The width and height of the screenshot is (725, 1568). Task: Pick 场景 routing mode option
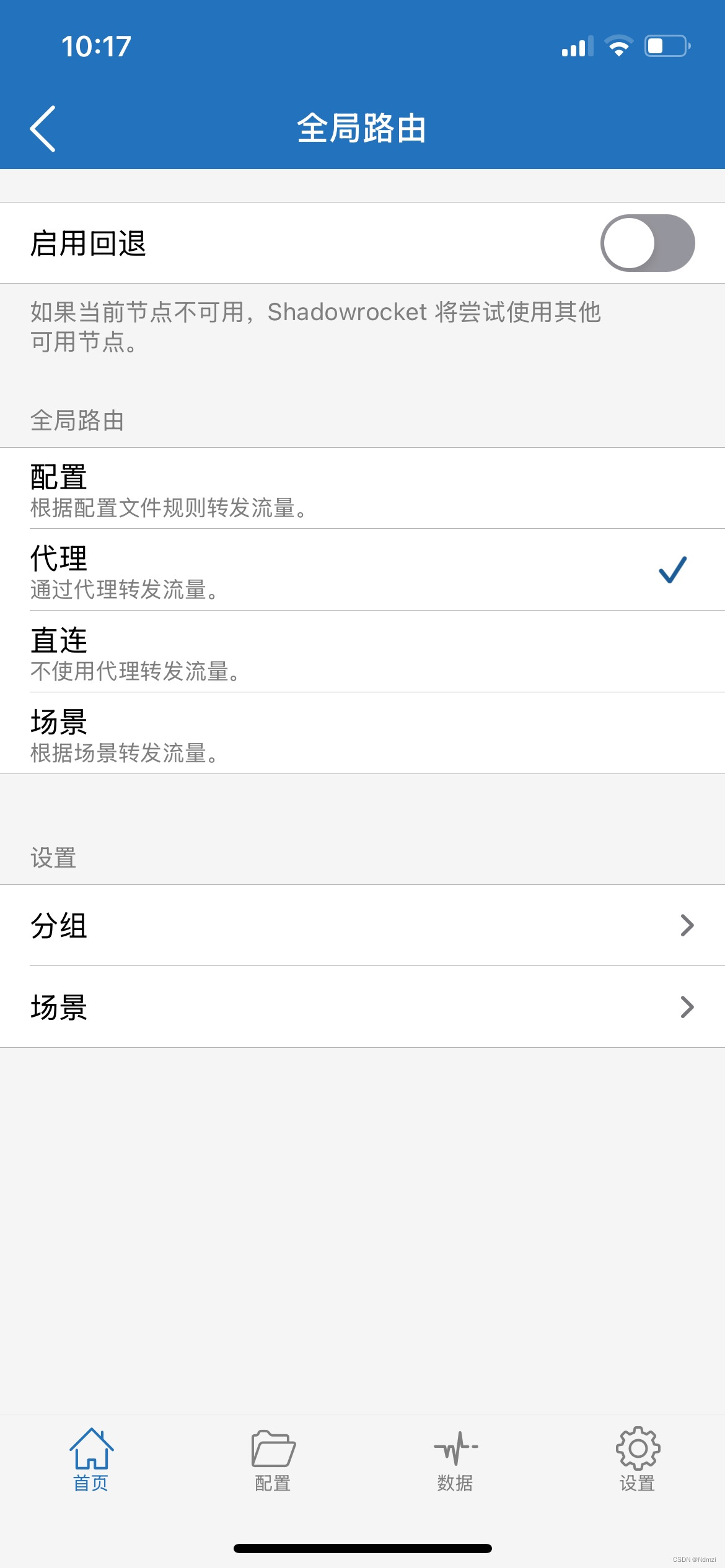362,733
